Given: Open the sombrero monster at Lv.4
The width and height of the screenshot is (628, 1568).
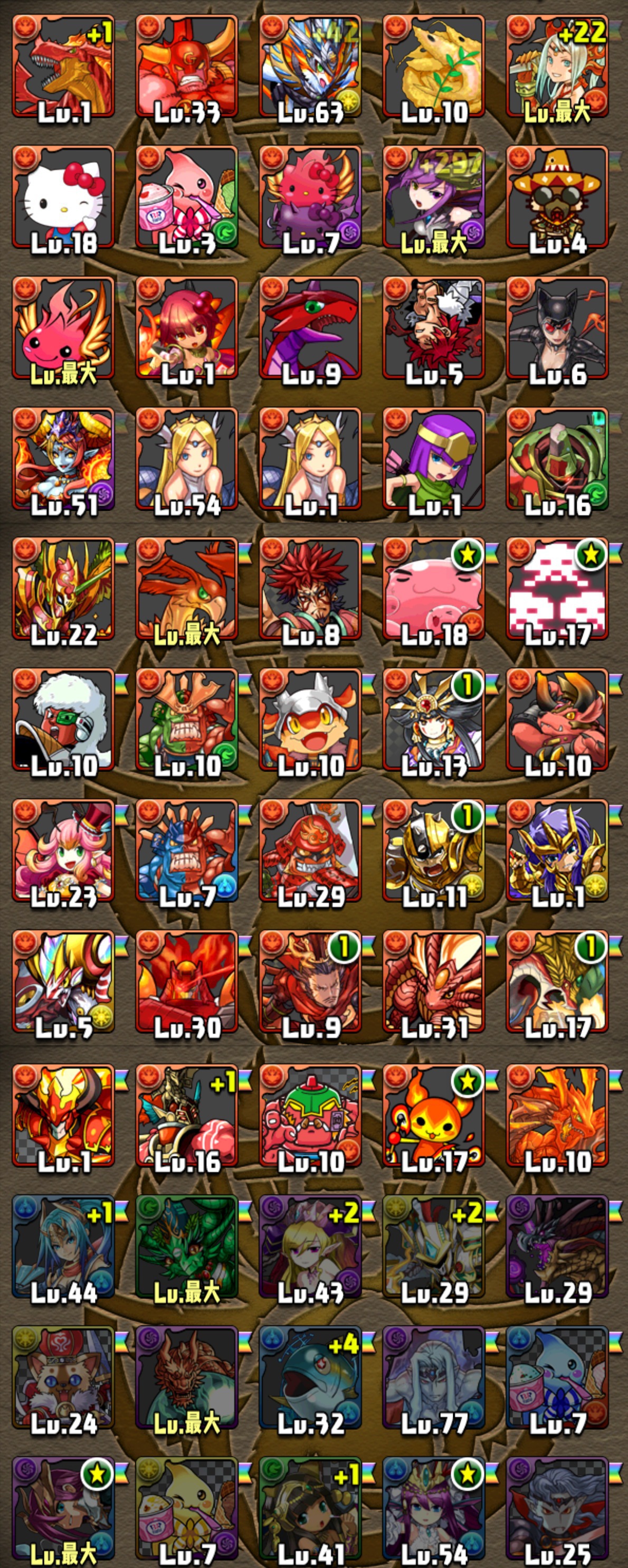Looking at the screenshot, I should point(557,198).
